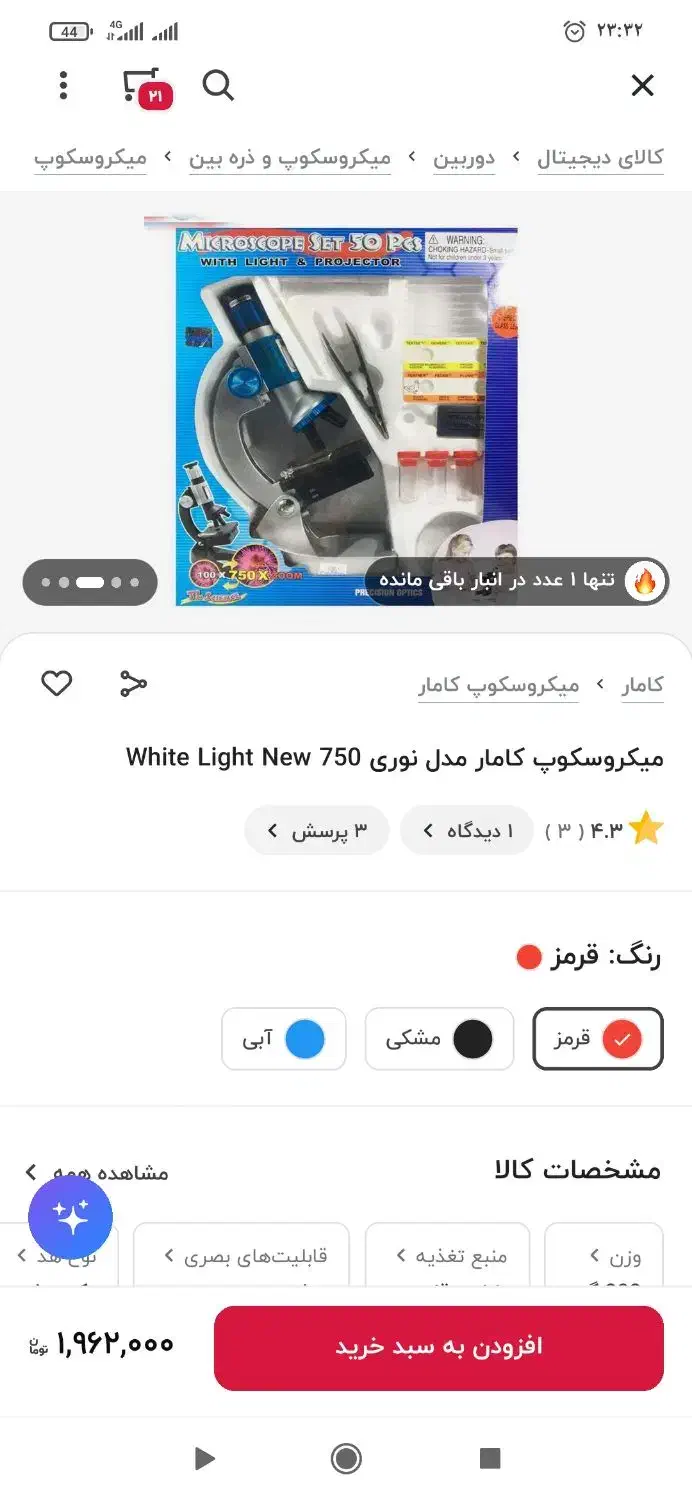Screen dimensions: 692x1500
Task: Tap the system home button
Action: (x=346, y=1458)
